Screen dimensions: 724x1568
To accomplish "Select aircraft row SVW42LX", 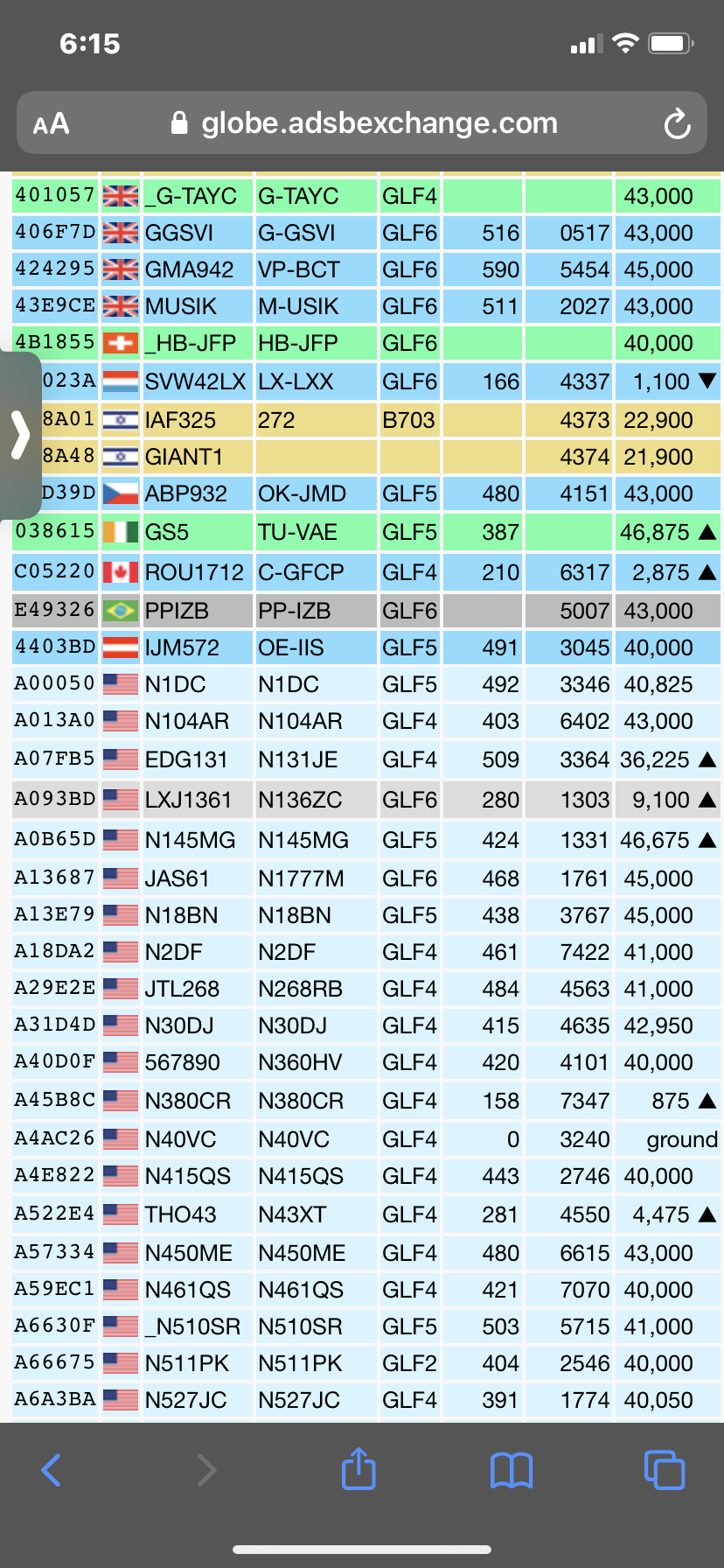I will [366, 381].
